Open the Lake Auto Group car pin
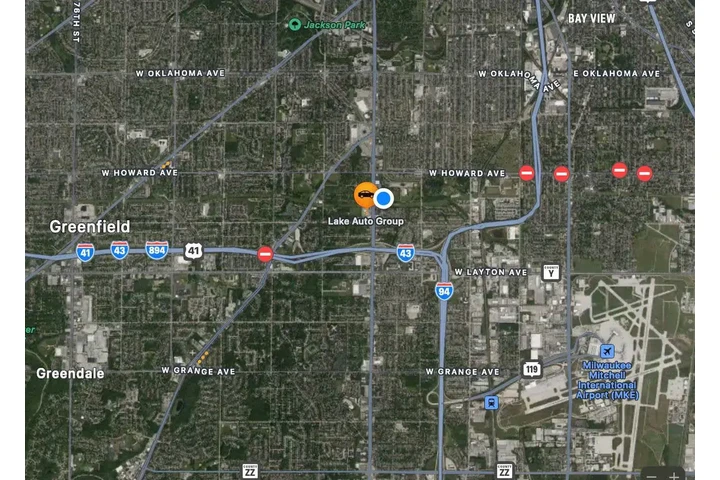This screenshot has width=720, height=480. point(366,194)
